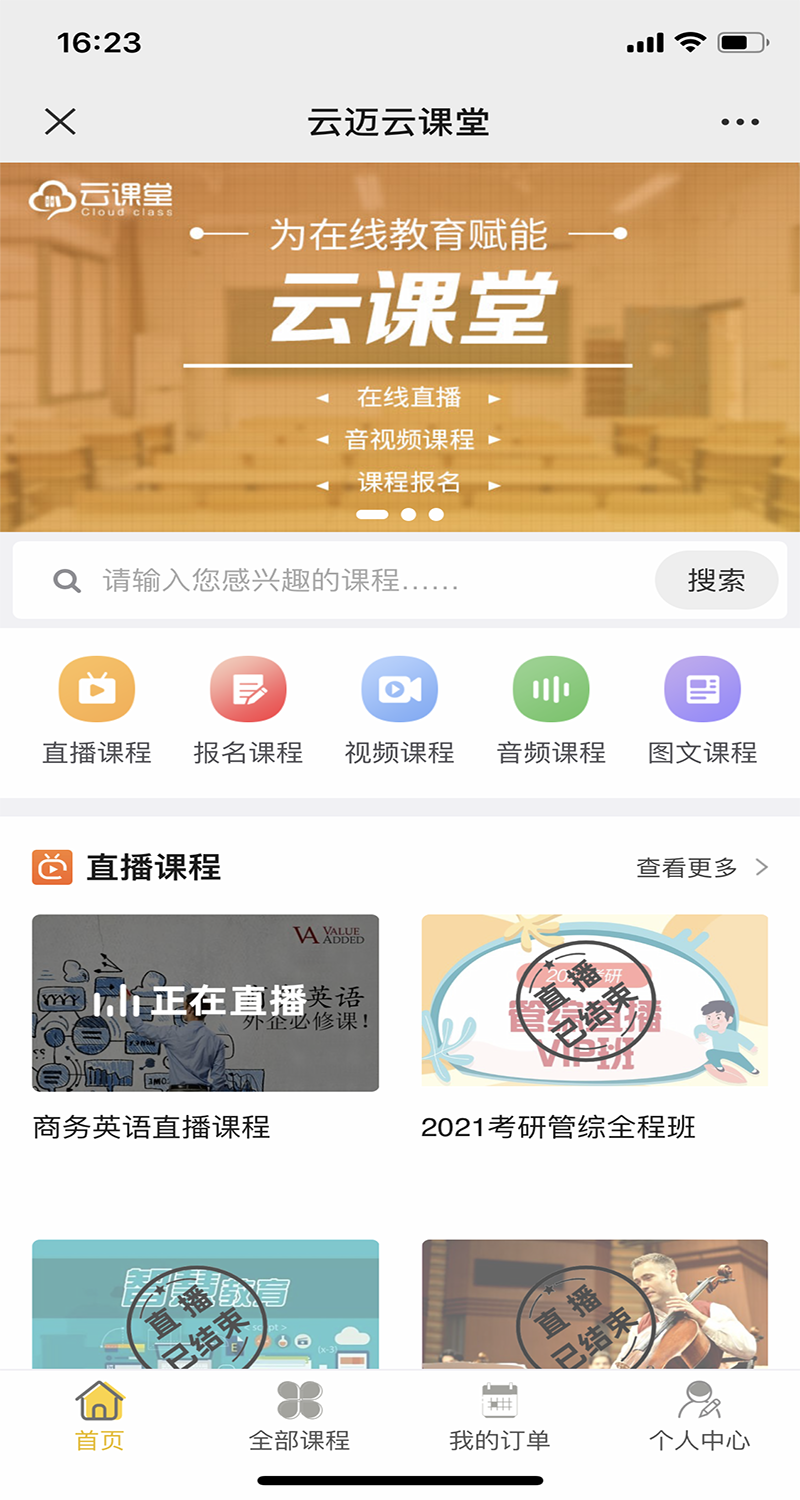Open the 图文课程 category

(x=702, y=690)
